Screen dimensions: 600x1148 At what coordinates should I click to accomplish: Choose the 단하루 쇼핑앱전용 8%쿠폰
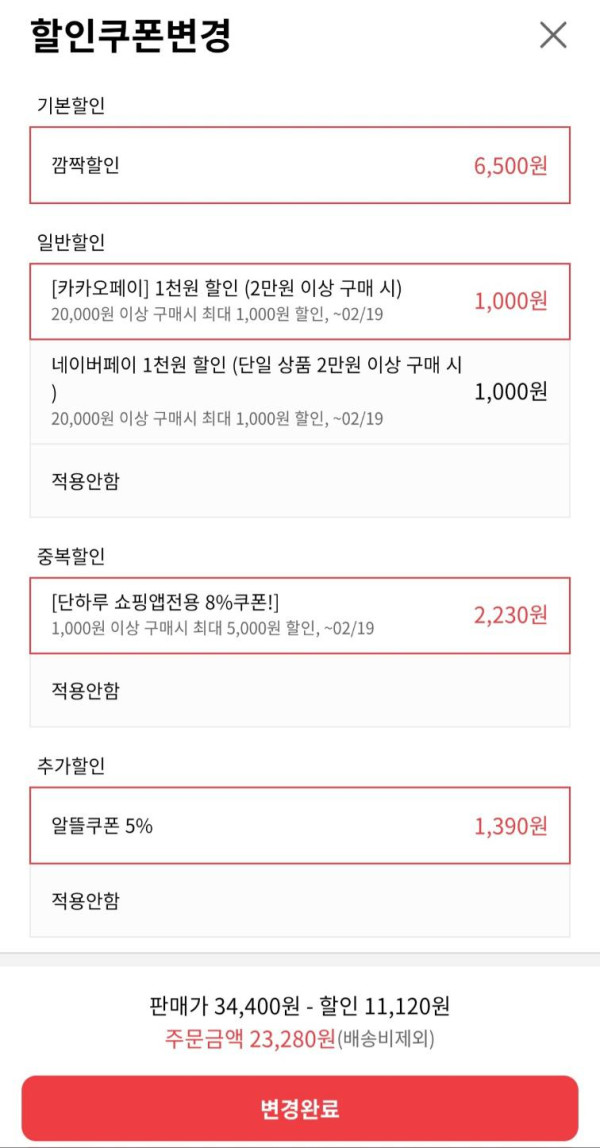tap(300, 615)
